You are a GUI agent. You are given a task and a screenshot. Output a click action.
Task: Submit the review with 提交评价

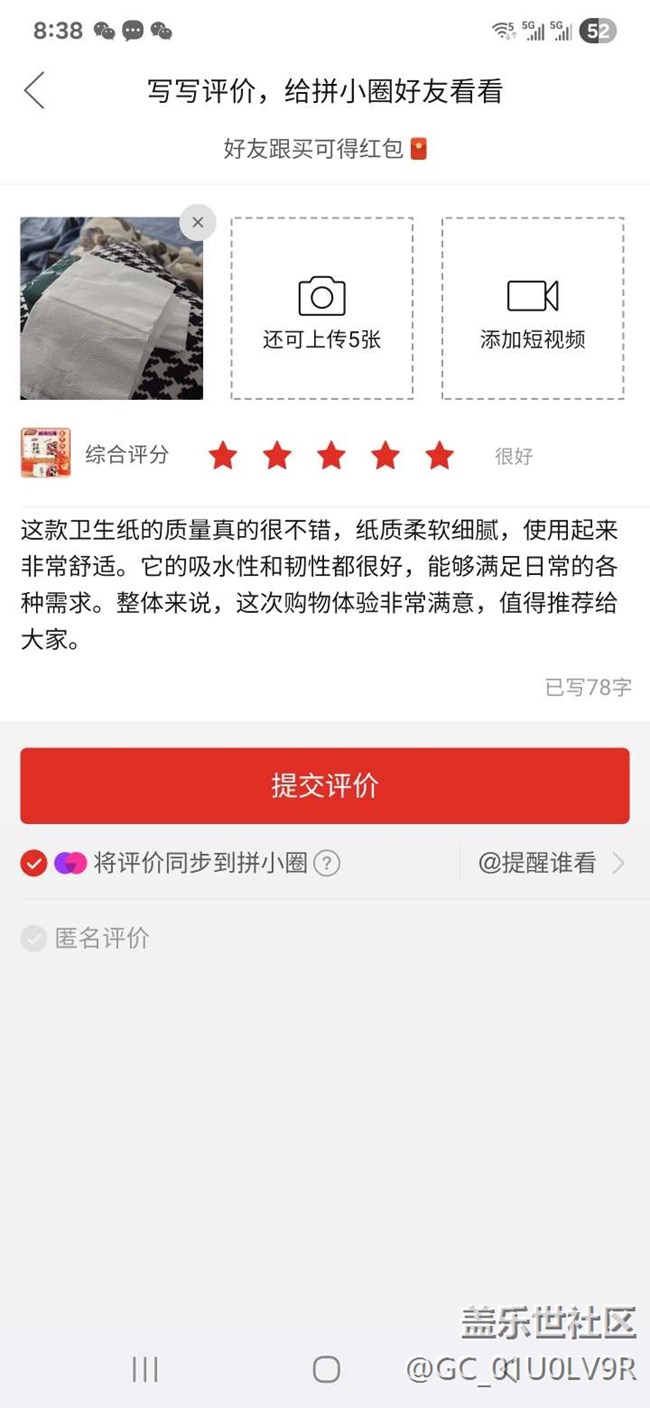coord(325,786)
